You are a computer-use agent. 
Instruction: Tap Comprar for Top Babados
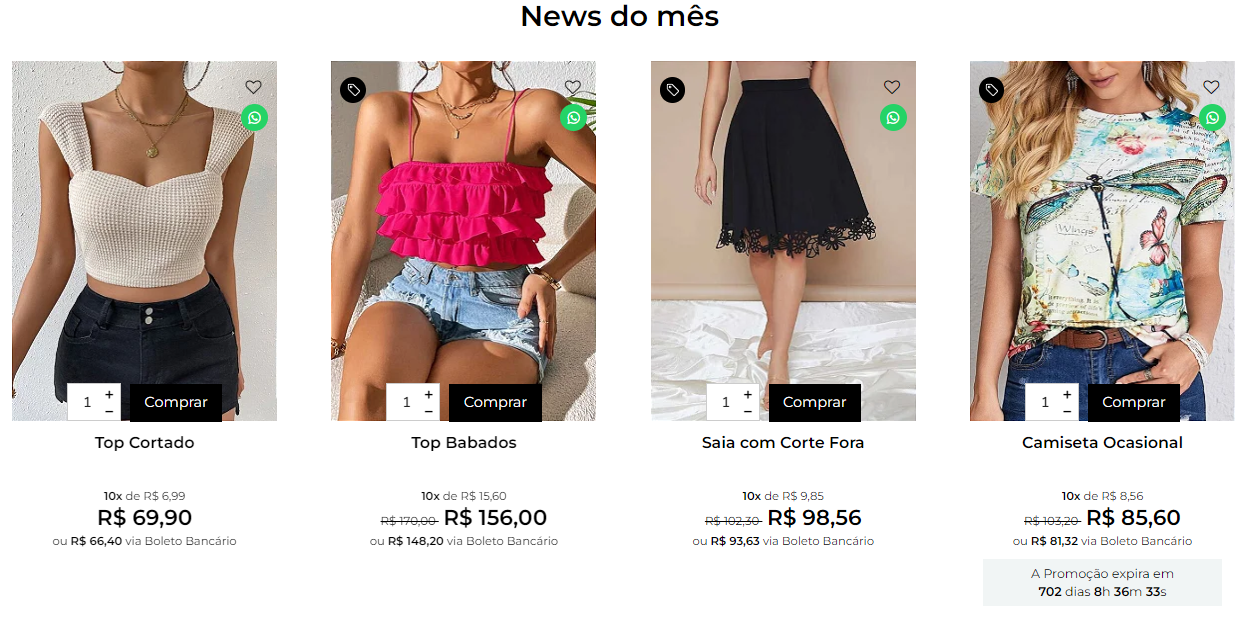495,402
